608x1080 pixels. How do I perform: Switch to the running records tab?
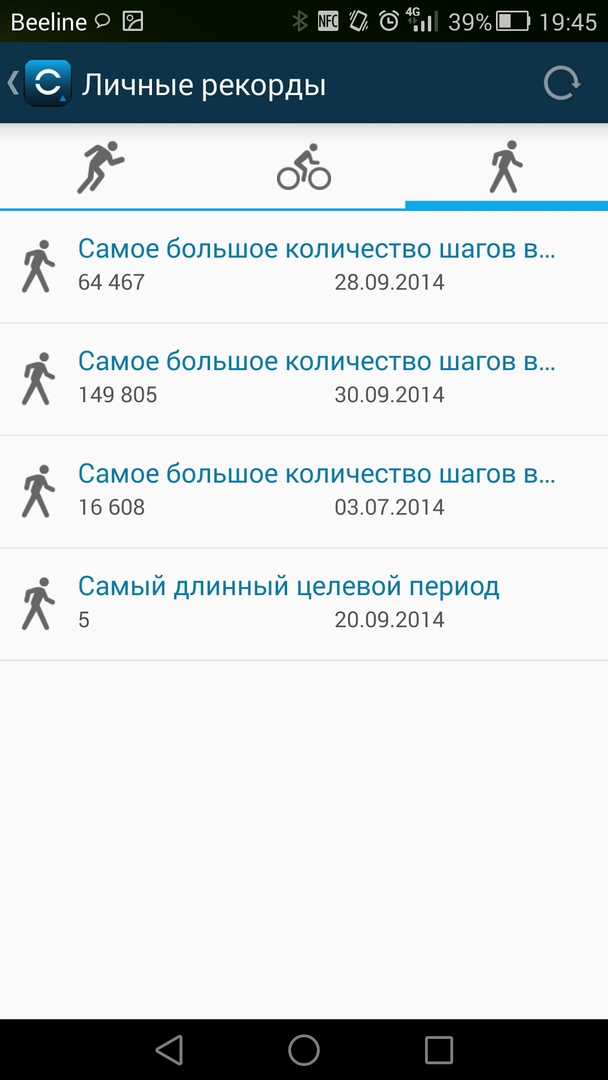(101, 167)
